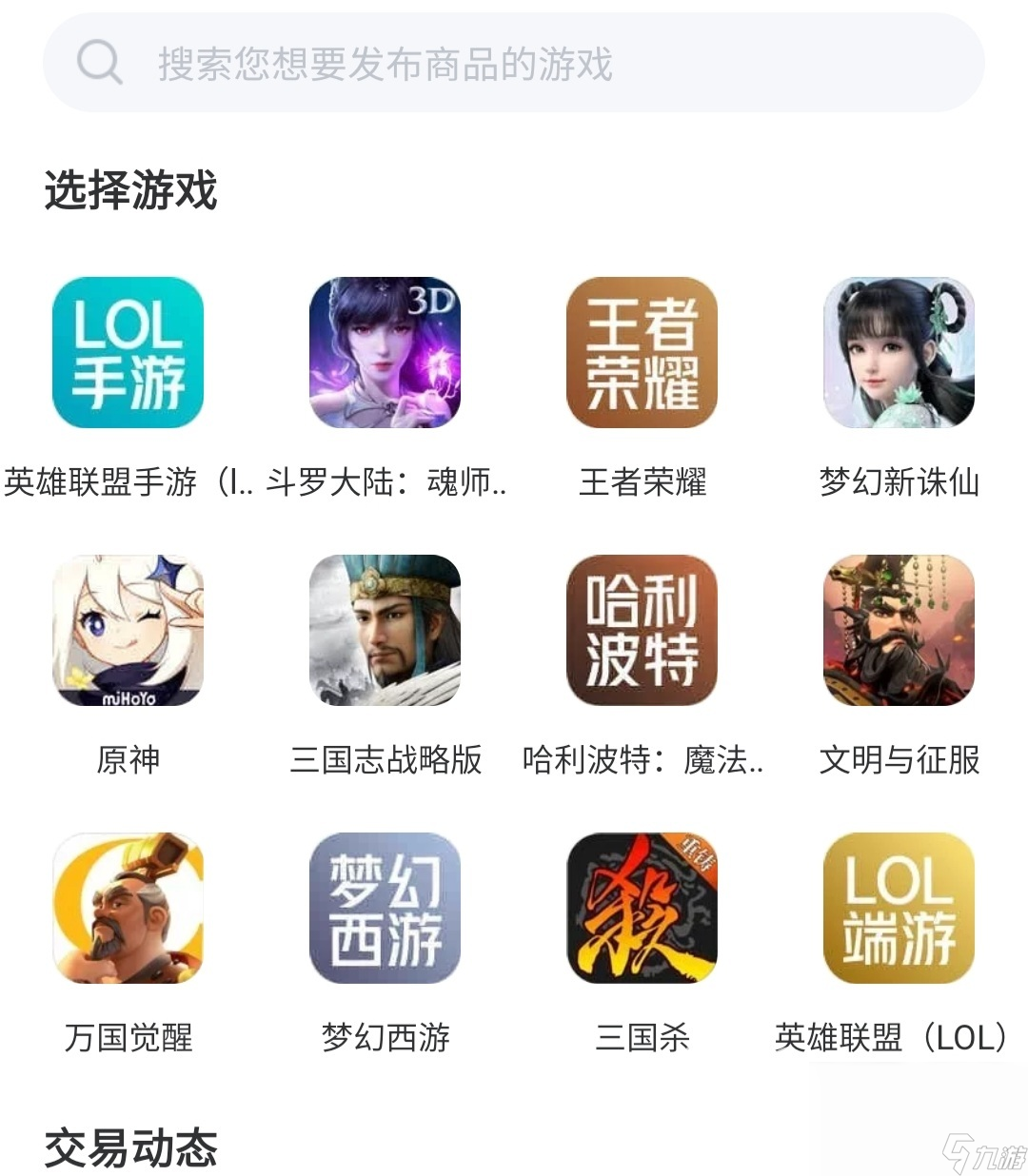
Task: Select 梦幻西游 game
Action: [x=385, y=908]
